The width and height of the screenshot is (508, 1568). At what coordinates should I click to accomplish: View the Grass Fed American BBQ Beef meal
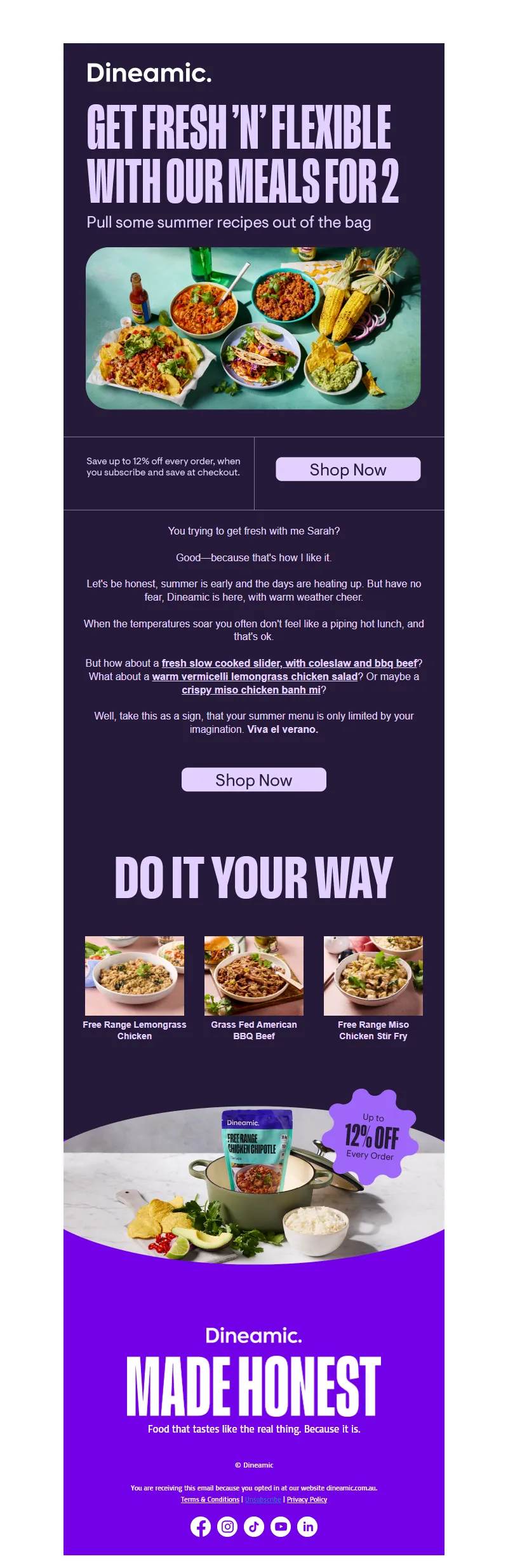point(254,976)
